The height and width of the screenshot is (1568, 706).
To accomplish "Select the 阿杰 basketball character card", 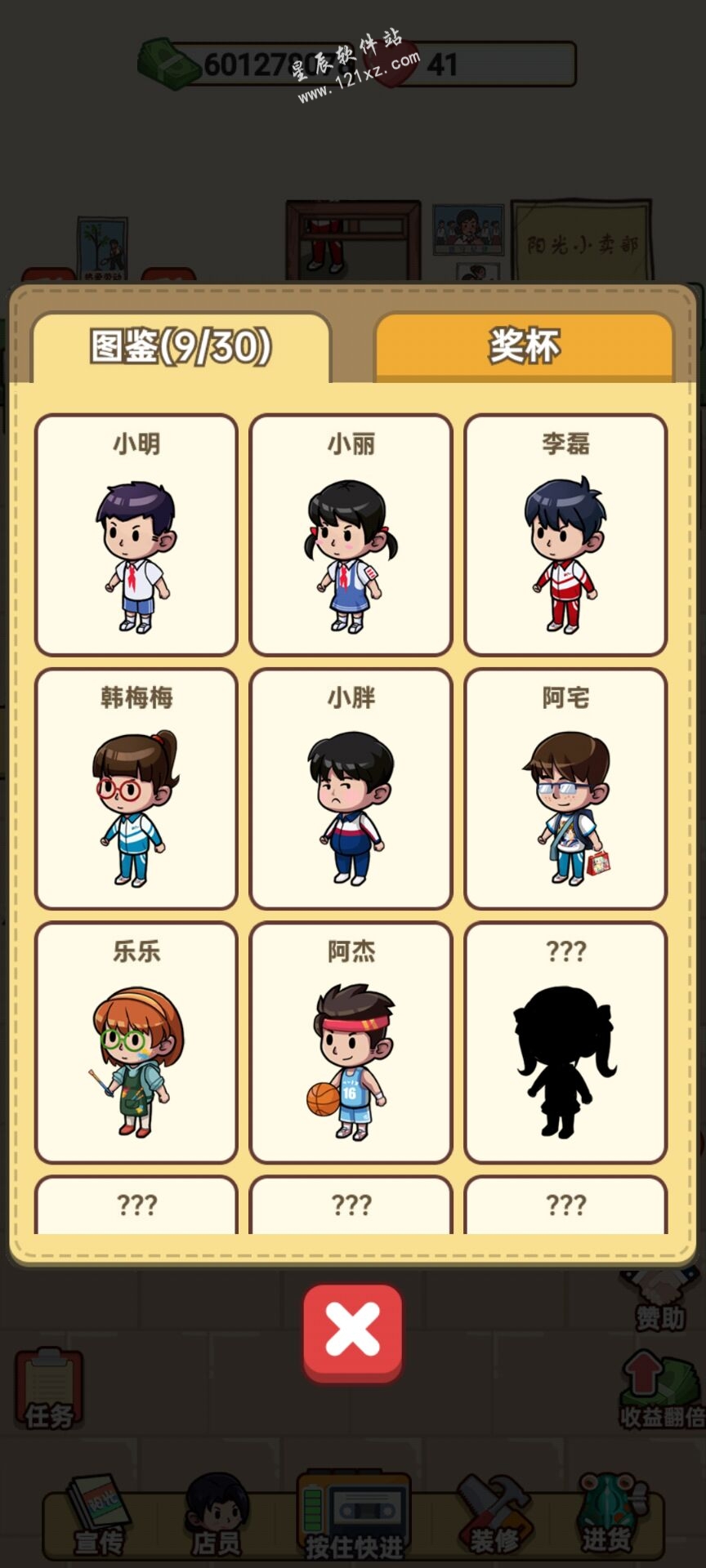I will (x=351, y=1043).
